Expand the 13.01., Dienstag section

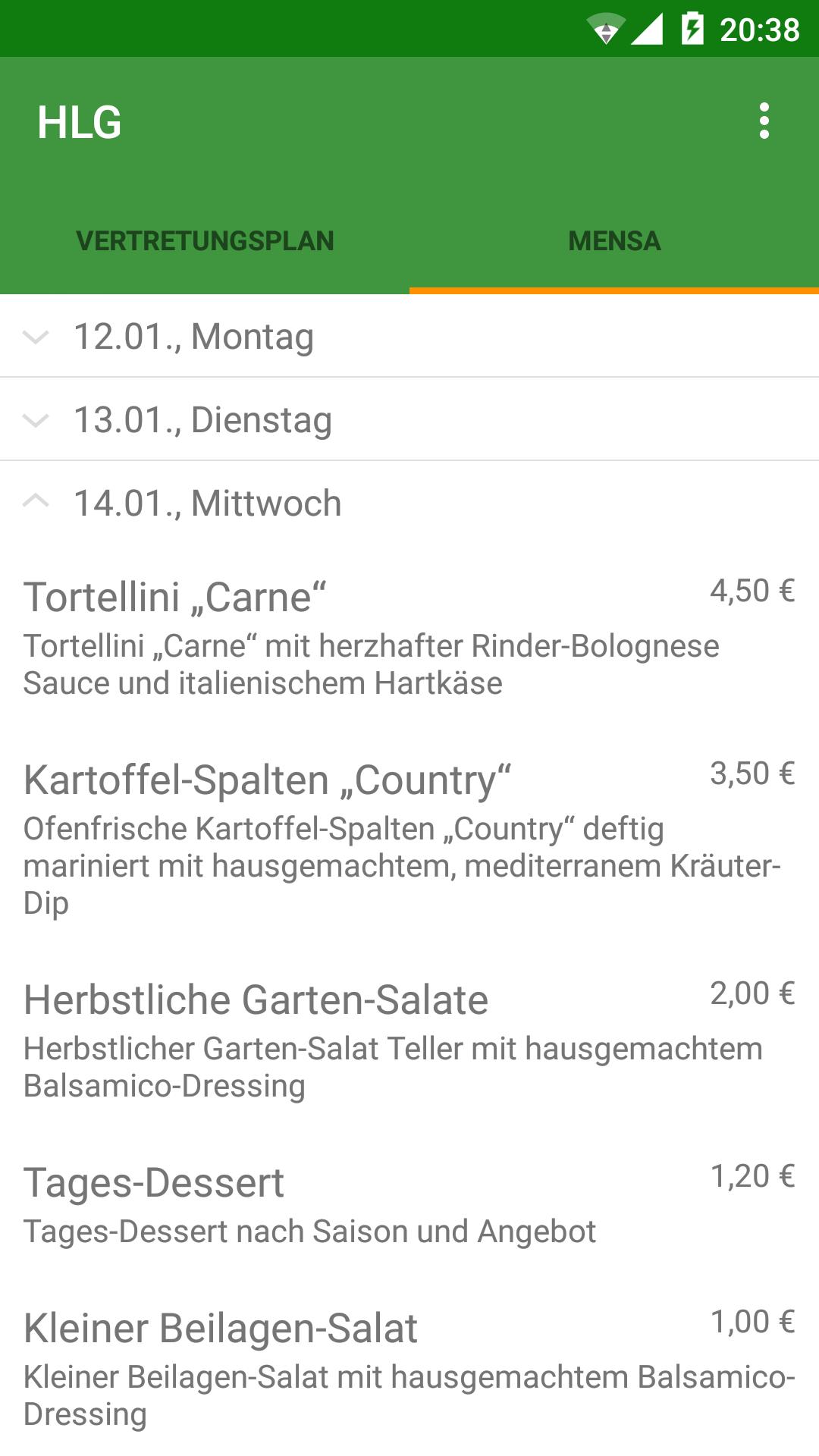pyautogui.click(x=203, y=419)
